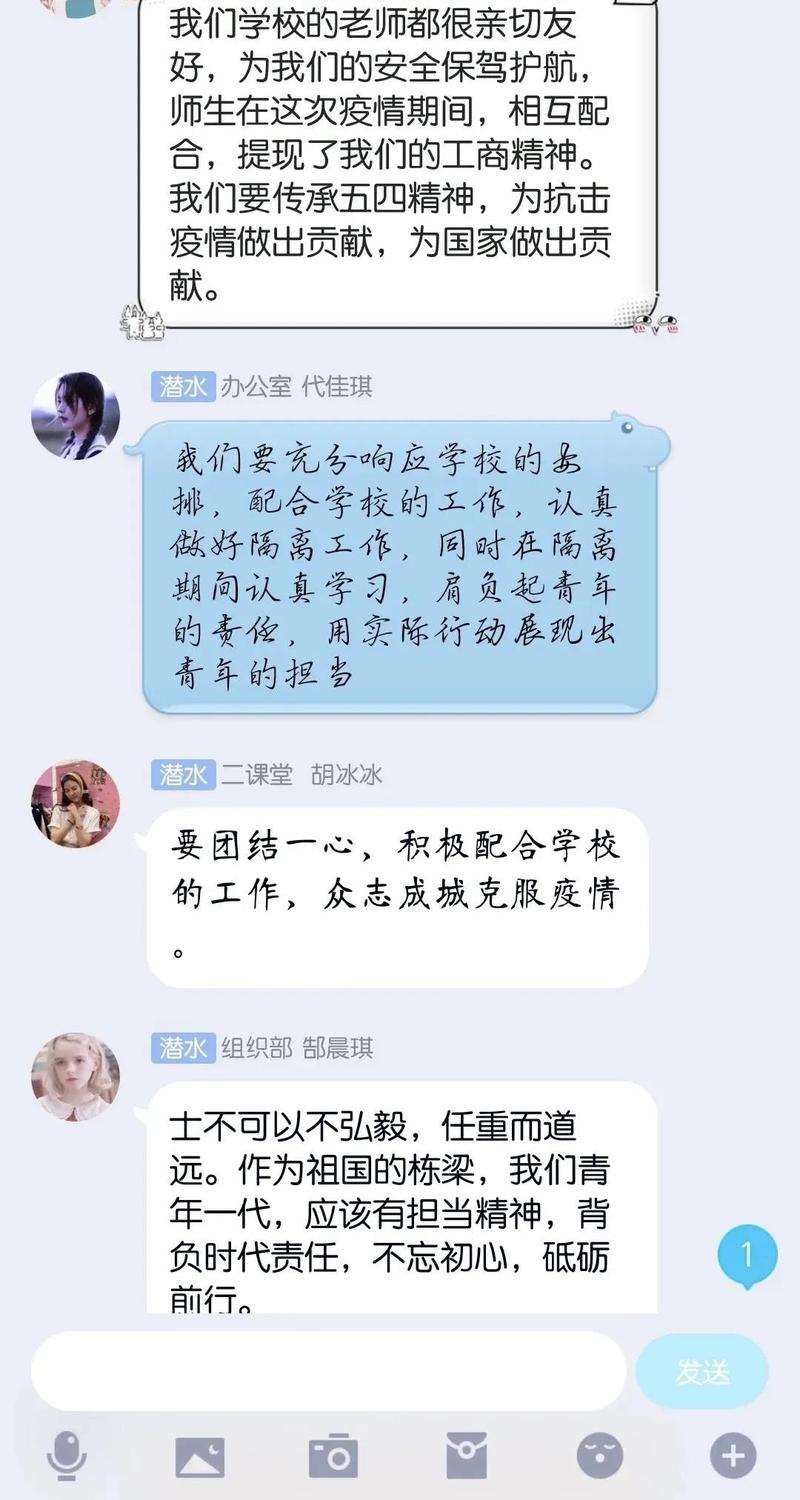Tap the message input field
This screenshot has width=800, height=1500.
pos(328,1371)
